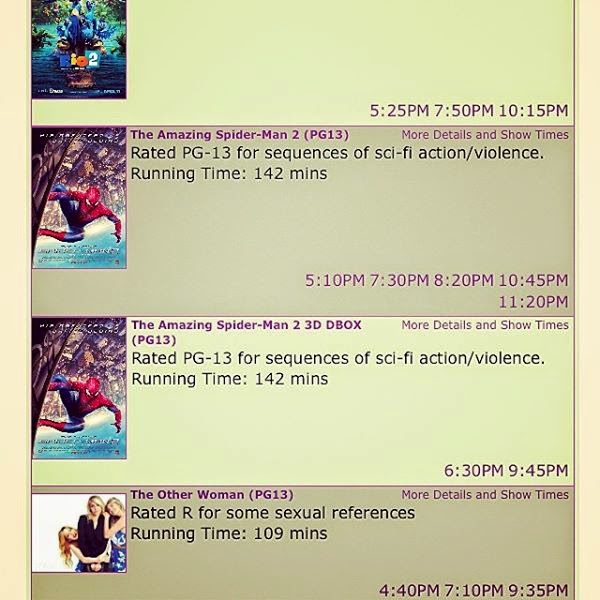
Task: Open the Spider-Man 2 3D DBOX poster
Action: (79, 388)
